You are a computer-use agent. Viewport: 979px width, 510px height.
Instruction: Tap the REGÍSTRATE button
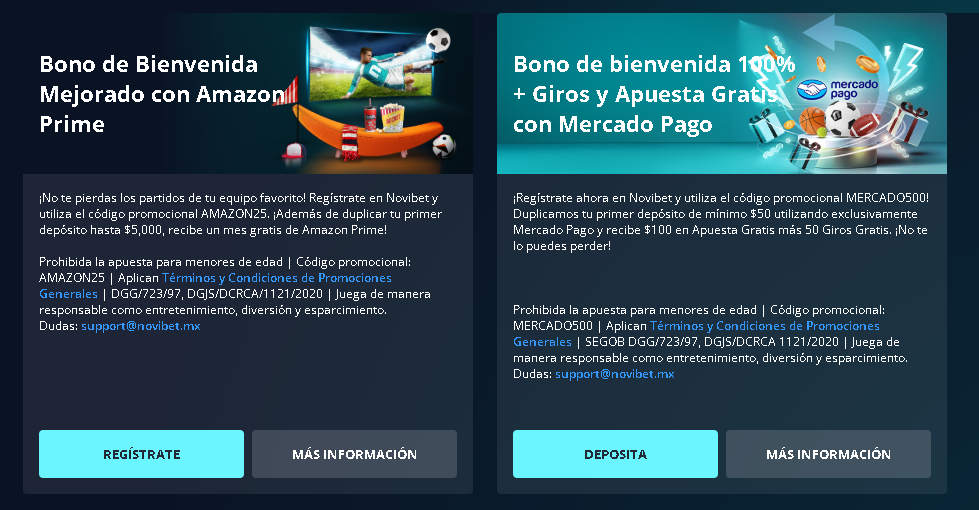click(x=141, y=454)
